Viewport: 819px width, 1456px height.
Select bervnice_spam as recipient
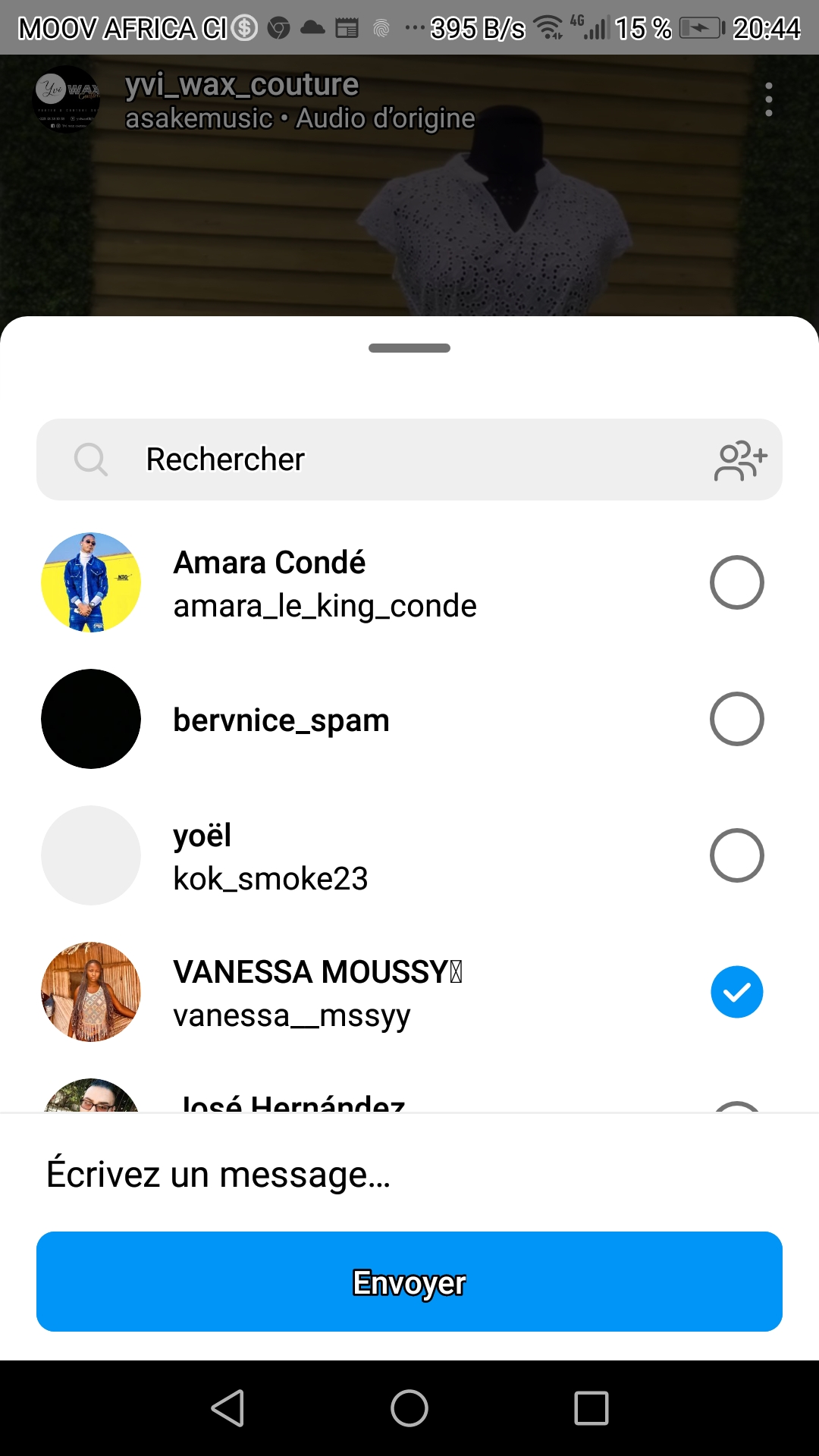pyautogui.click(x=736, y=719)
